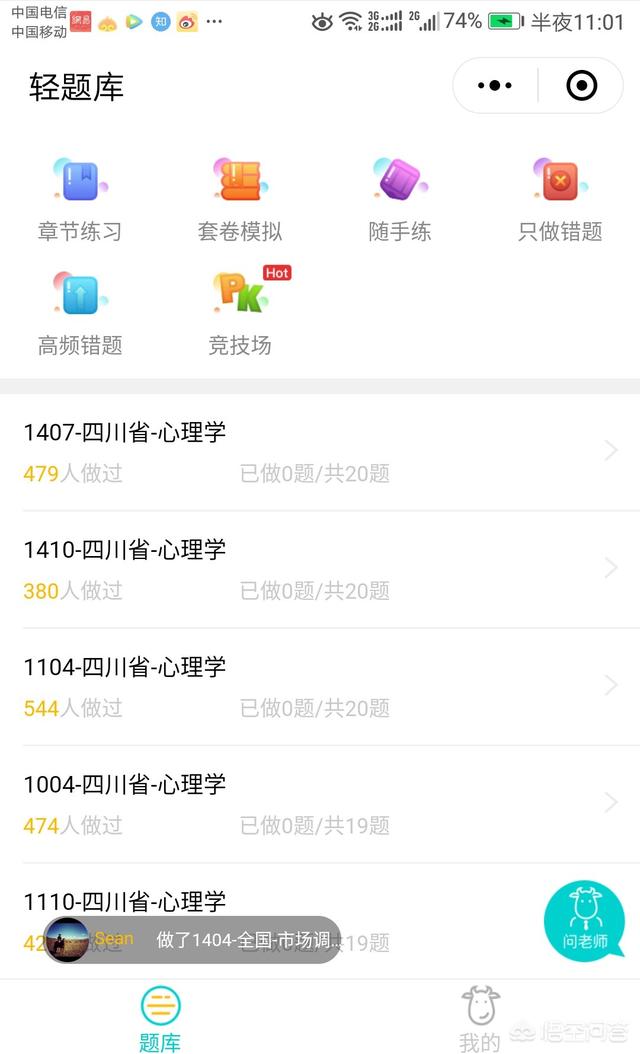Switch to the 我的 tab
The width and height of the screenshot is (640, 1054).
pyautogui.click(x=480, y=1018)
